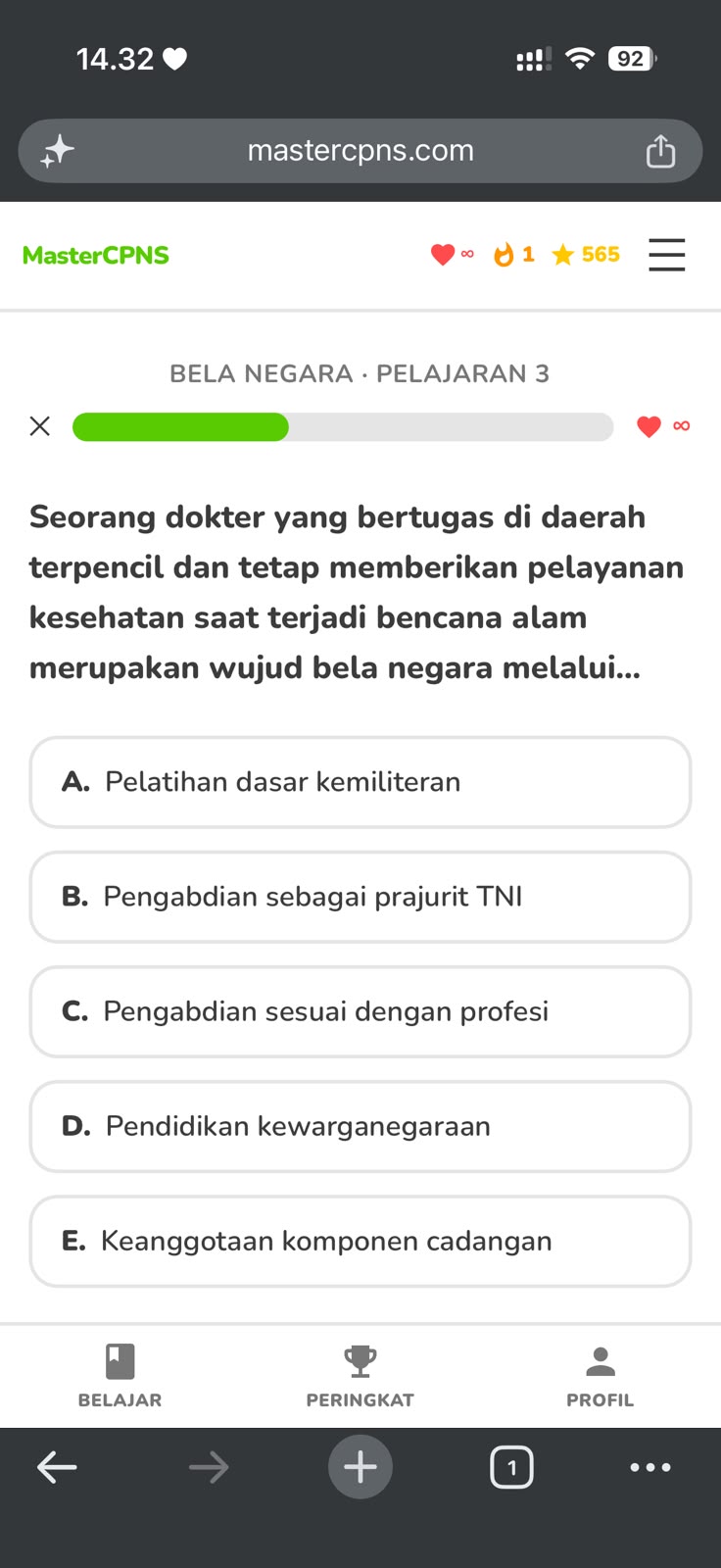Tap the MasterCPNS logo link
The width and height of the screenshot is (721, 1568).
[x=96, y=255]
